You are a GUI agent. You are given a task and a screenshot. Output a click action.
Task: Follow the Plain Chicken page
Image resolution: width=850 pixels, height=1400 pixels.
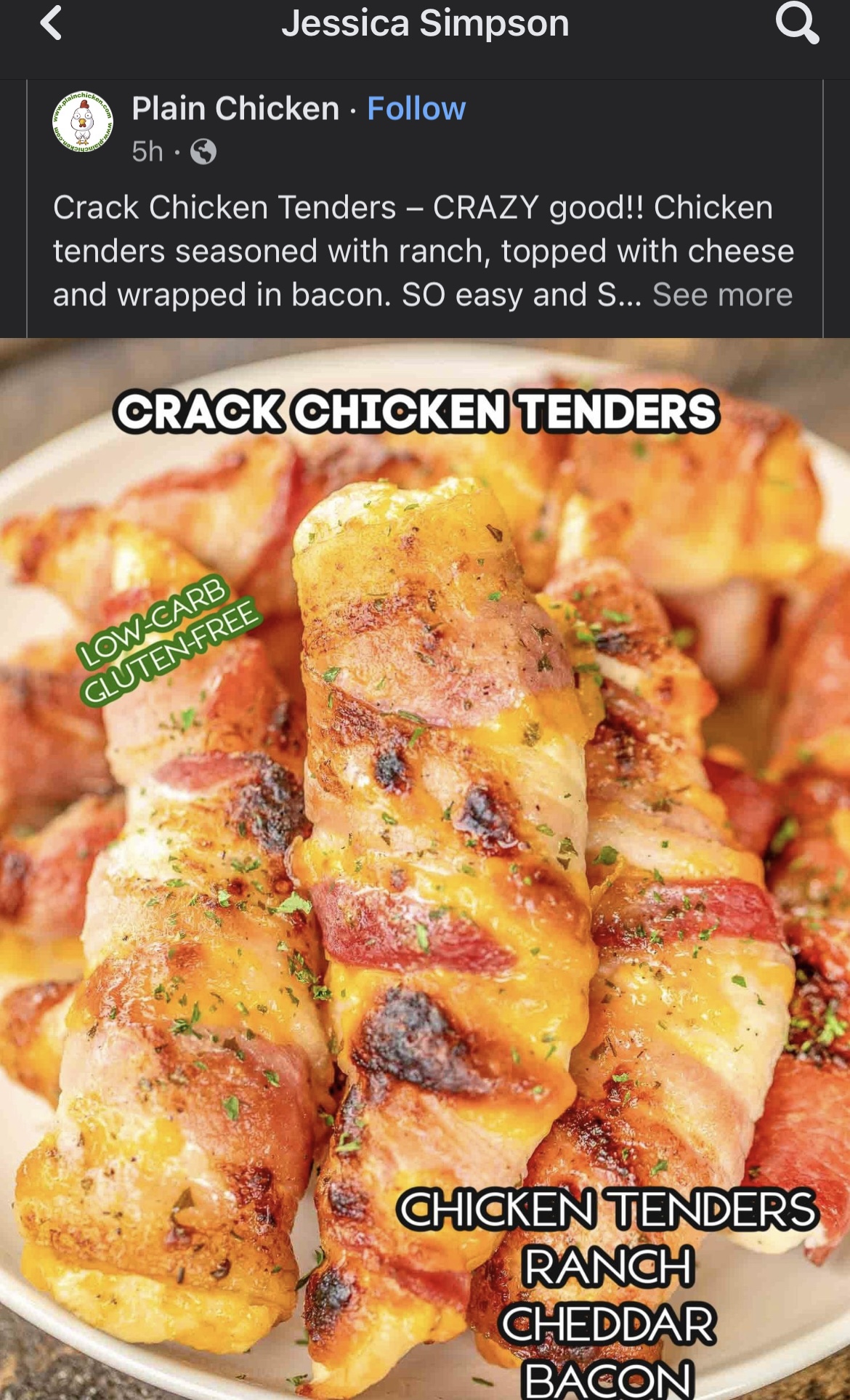point(416,108)
